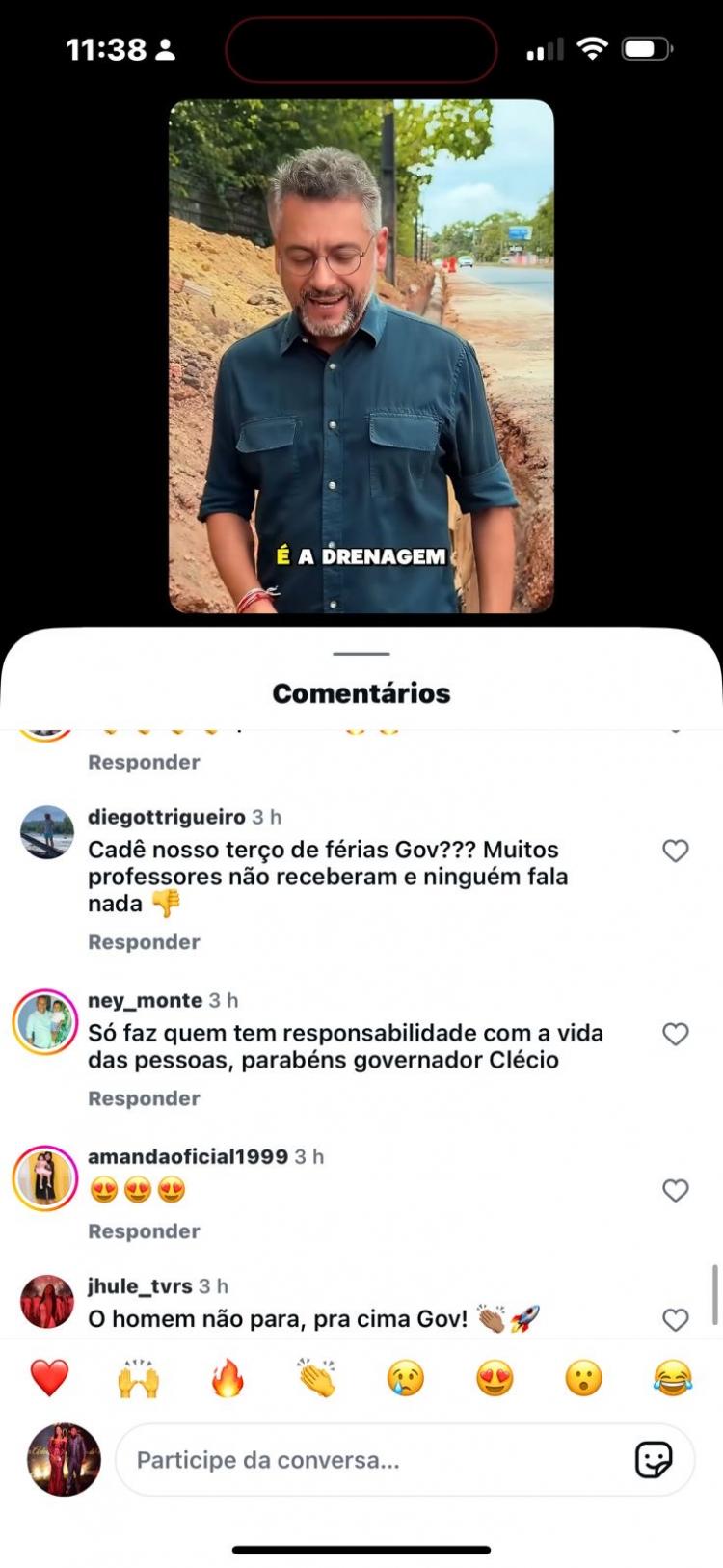
Task: React with the red heart emoji
Action: [49, 1378]
